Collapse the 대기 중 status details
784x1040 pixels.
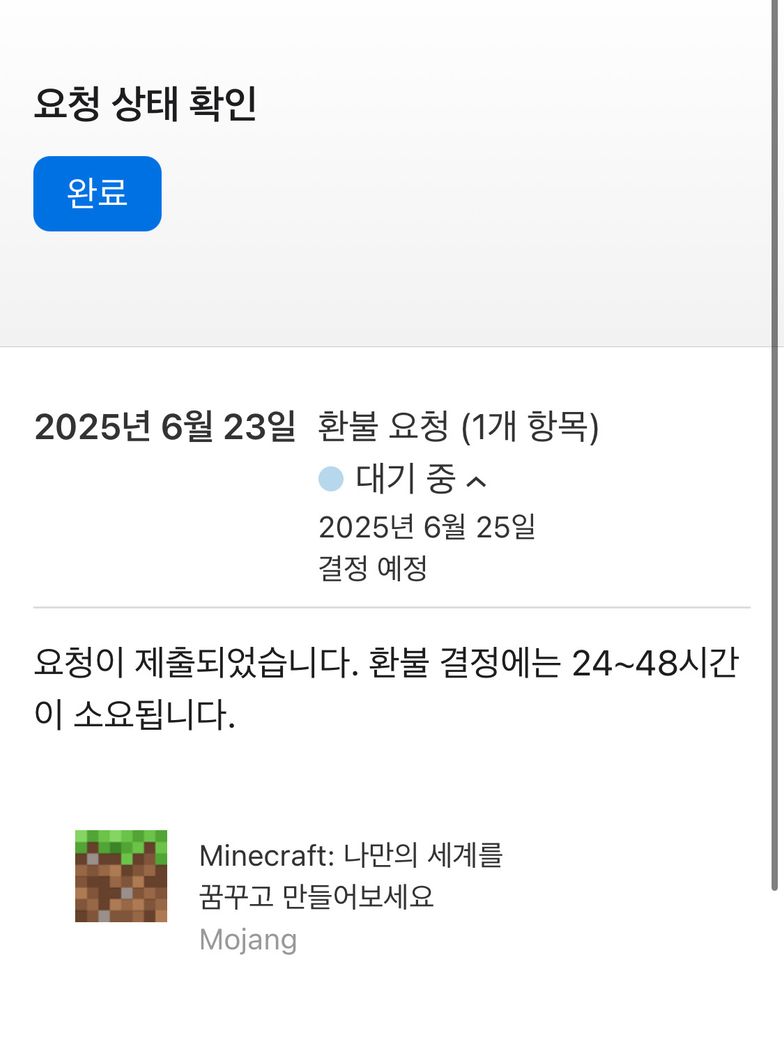(476, 482)
